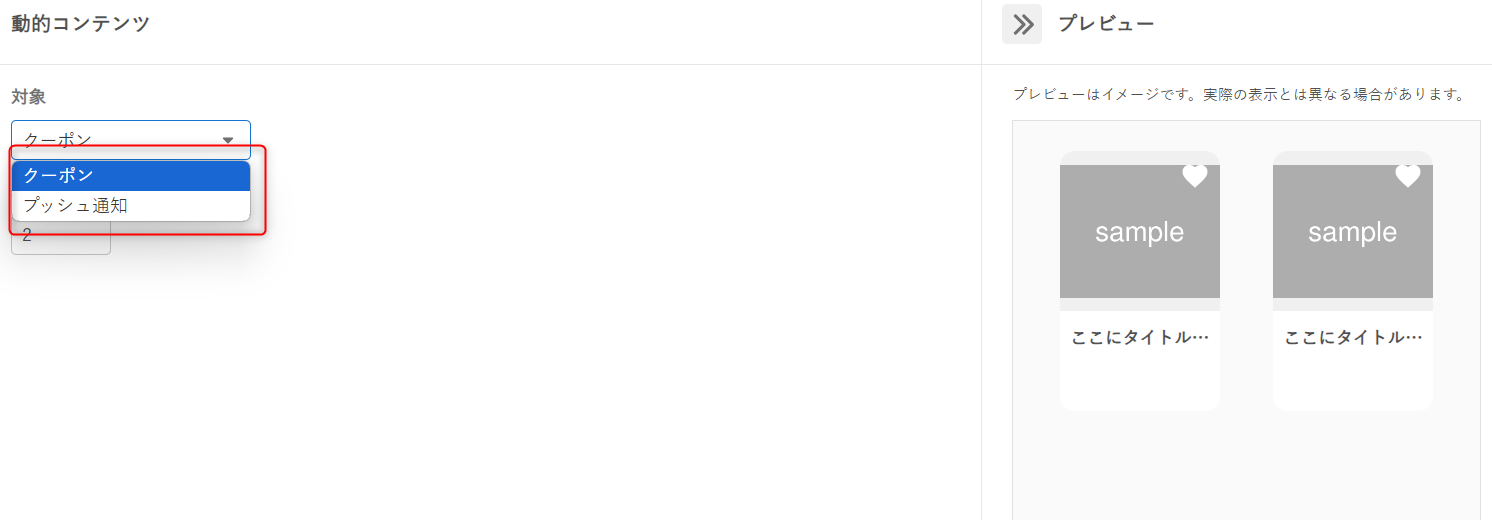The height and width of the screenshot is (520, 1492).
Task: Tap the number field showing 2
Action: click(x=60, y=241)
